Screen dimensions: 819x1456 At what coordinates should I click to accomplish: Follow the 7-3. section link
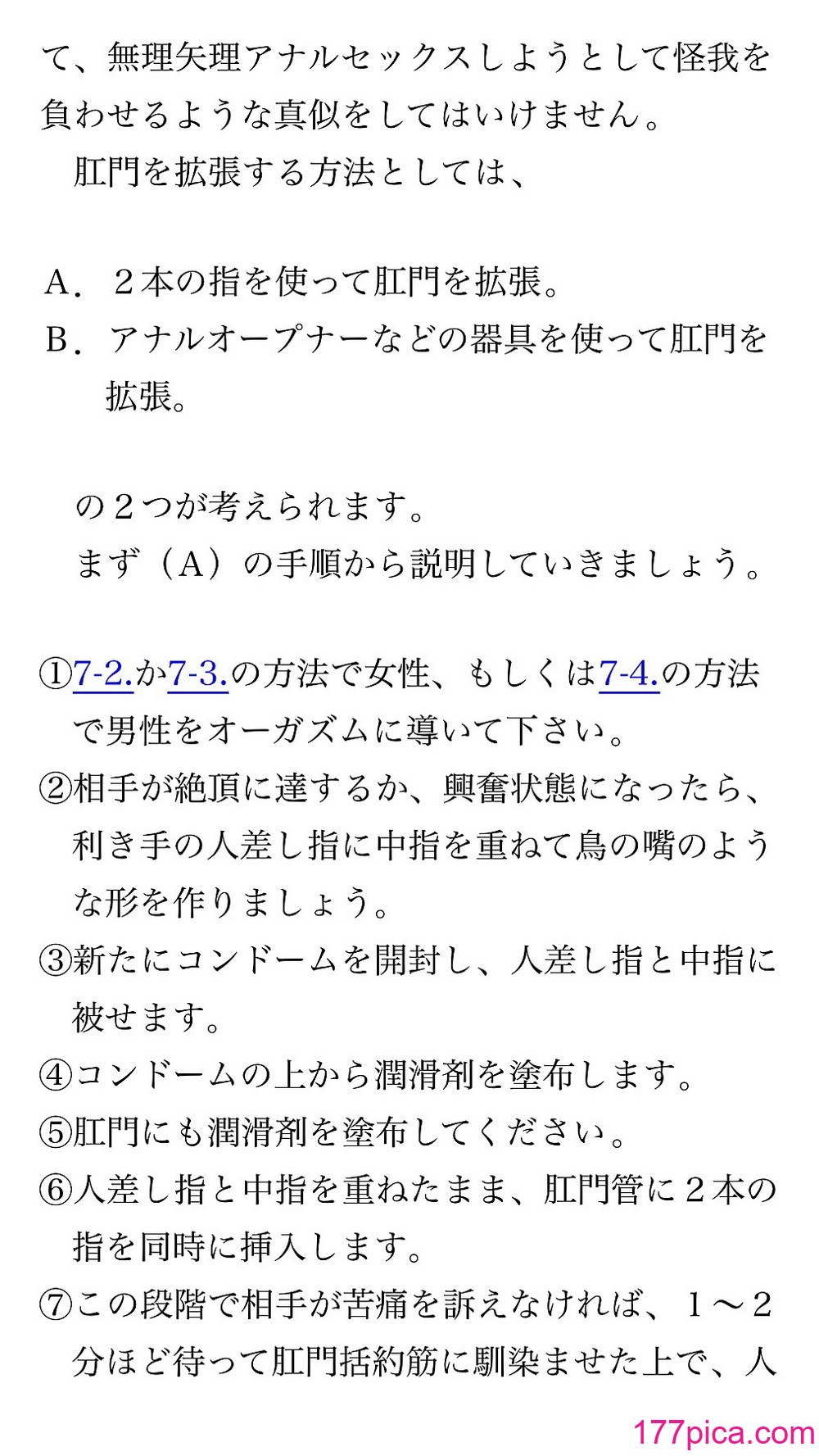[x=198, y=674]
